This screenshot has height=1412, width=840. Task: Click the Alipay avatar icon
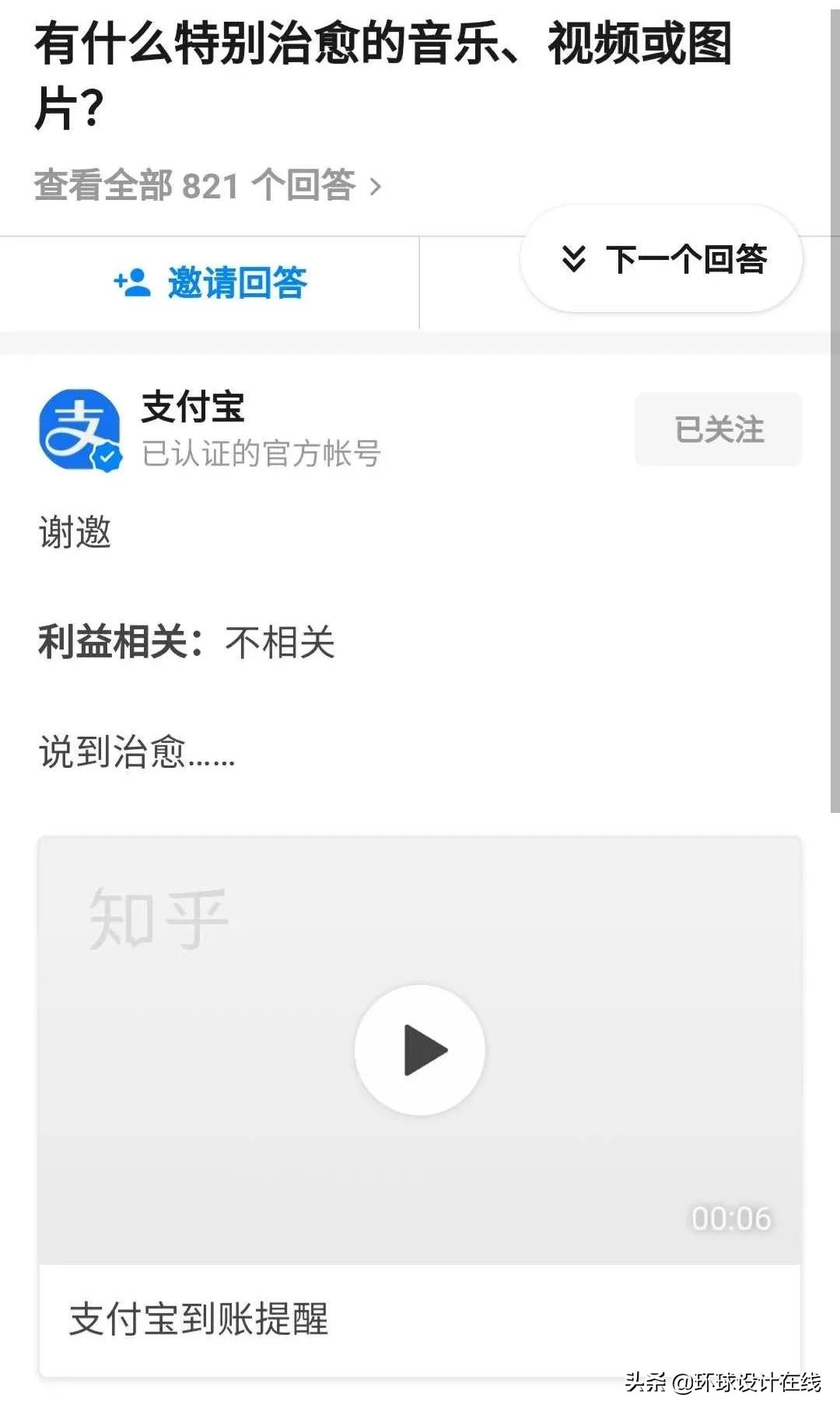[82, 430]
